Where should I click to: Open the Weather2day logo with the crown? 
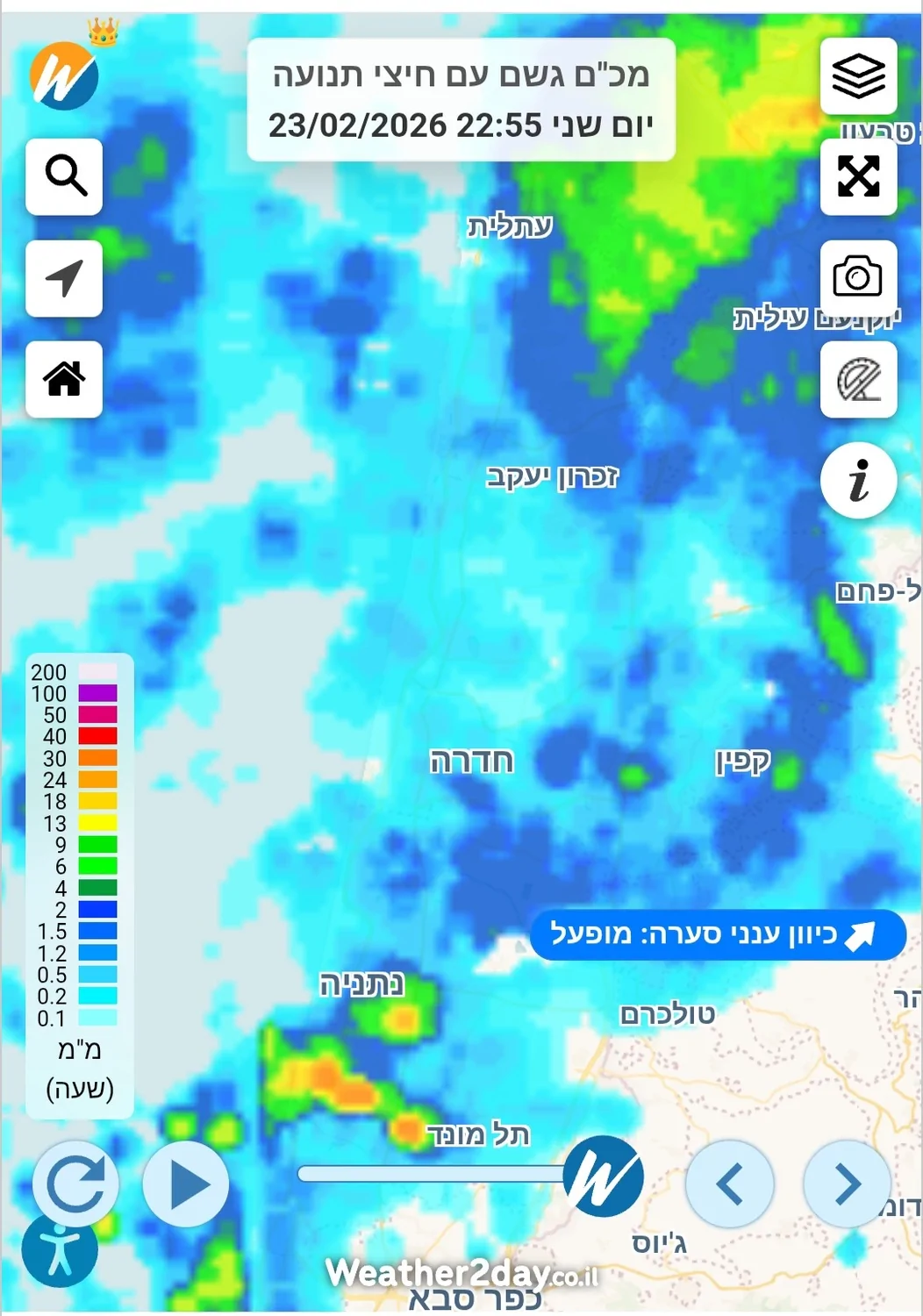(x=65, y=74)
